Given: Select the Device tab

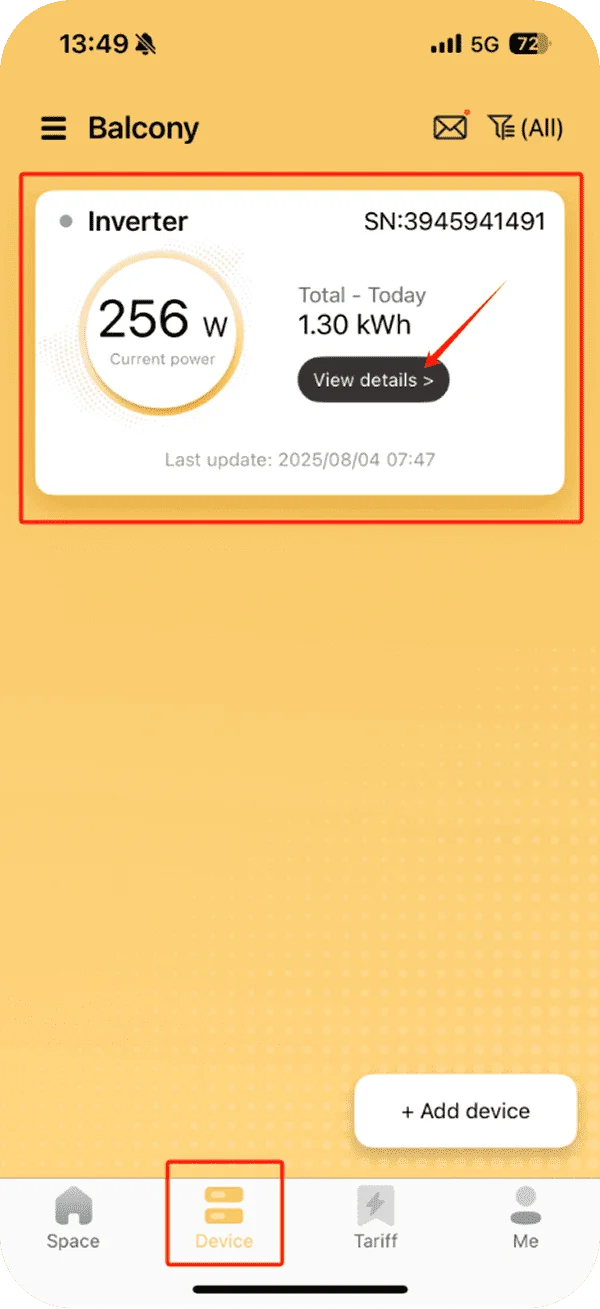Looking at the screenshot, I should (x=224, y=1219).
